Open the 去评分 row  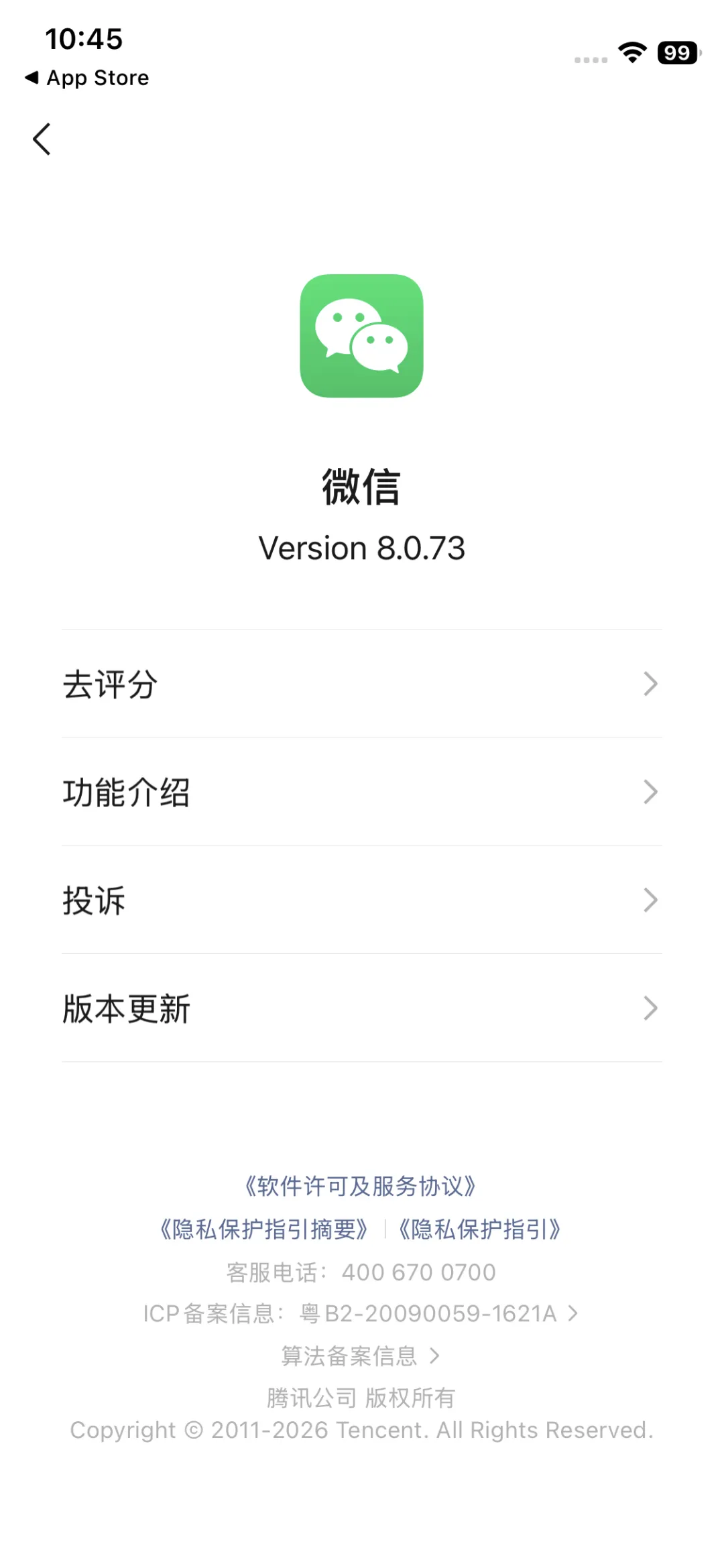click(x=362, y=684)
